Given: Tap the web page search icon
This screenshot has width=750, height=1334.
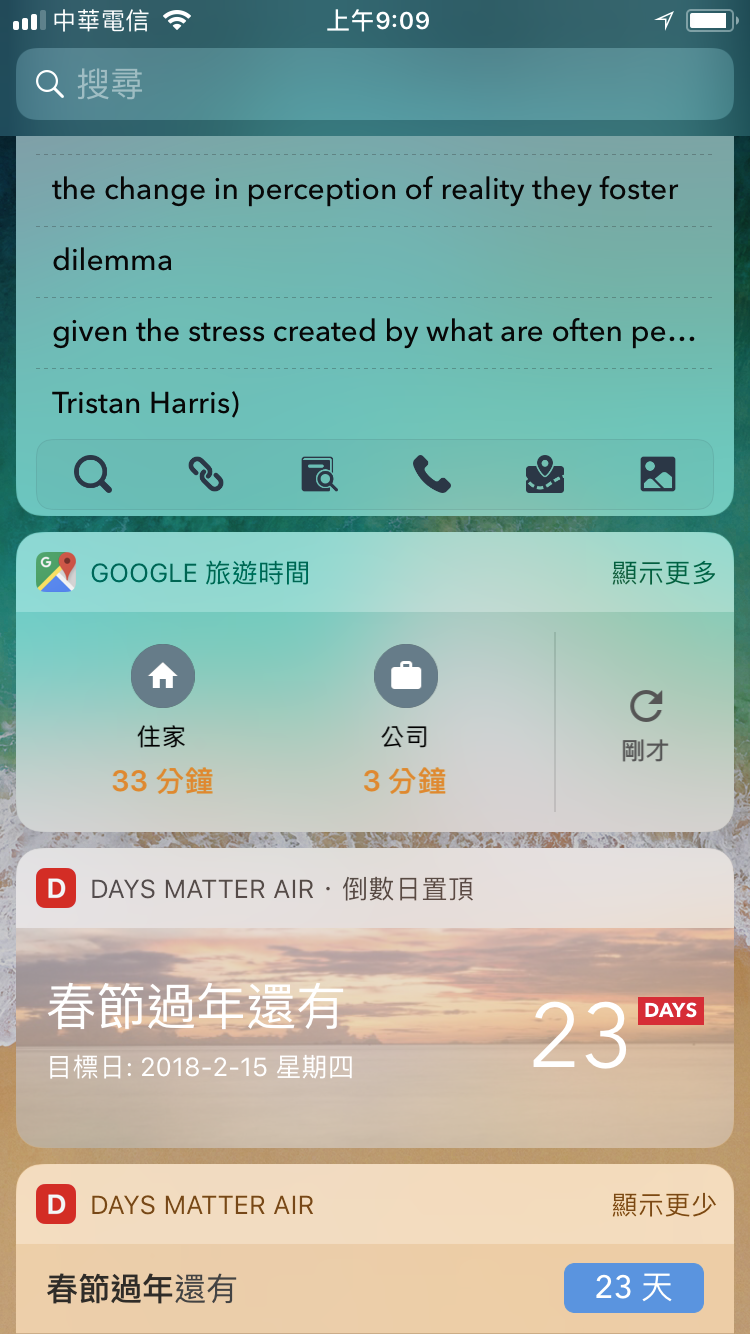Looking at the screenshot, I should tap(319, 474).
